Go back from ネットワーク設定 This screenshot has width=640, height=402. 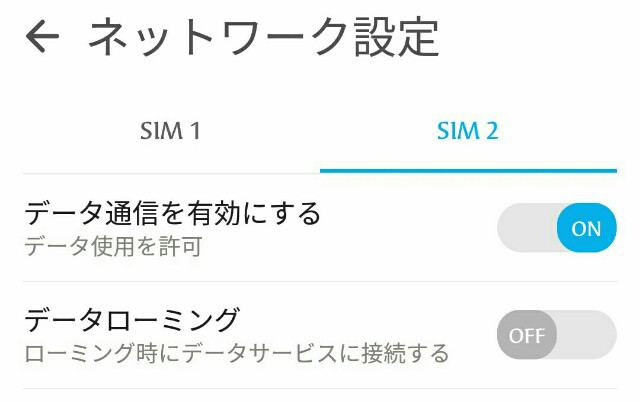[42, 38]
